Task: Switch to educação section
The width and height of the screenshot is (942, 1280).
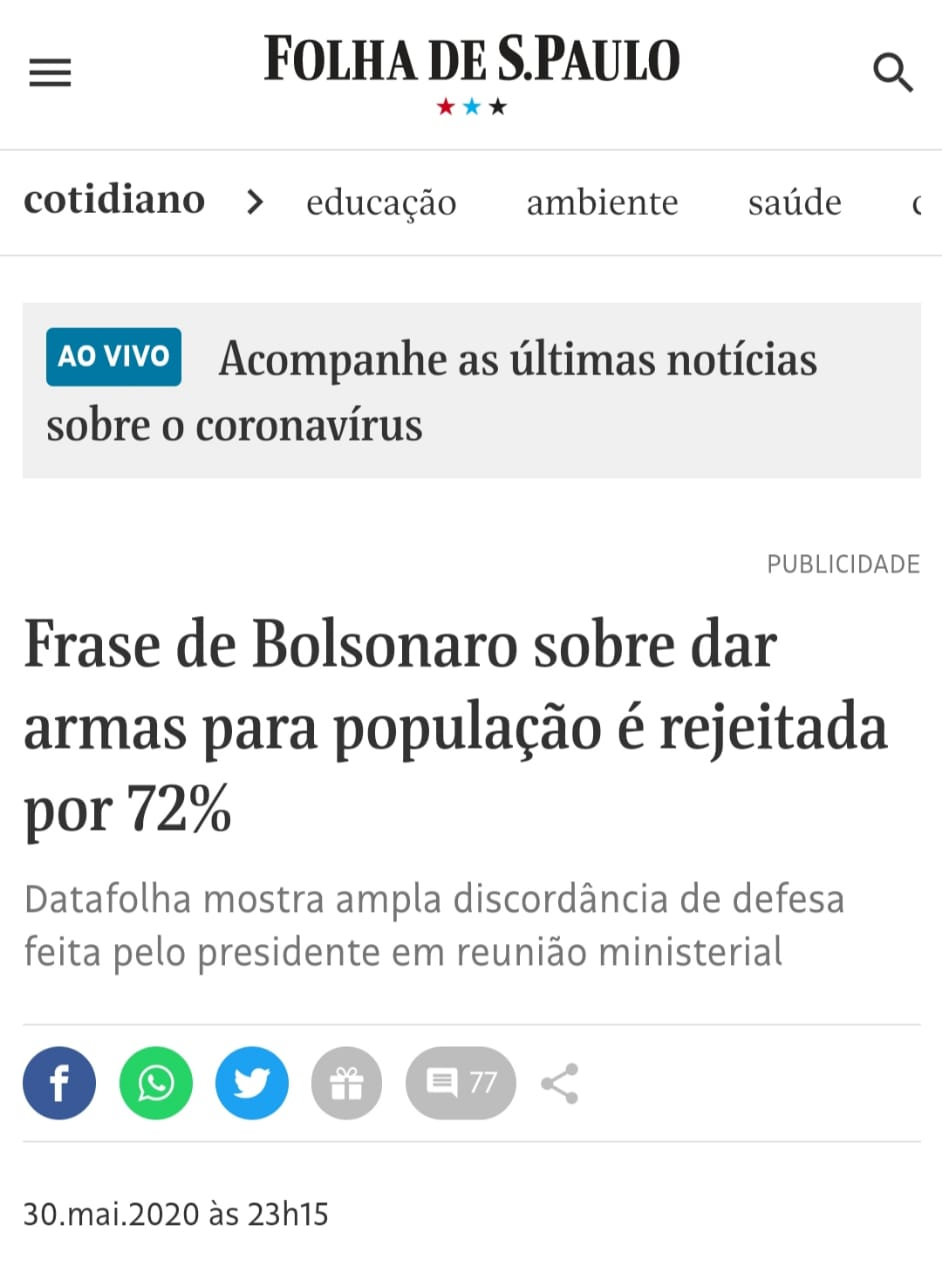Action: point(381,203)
